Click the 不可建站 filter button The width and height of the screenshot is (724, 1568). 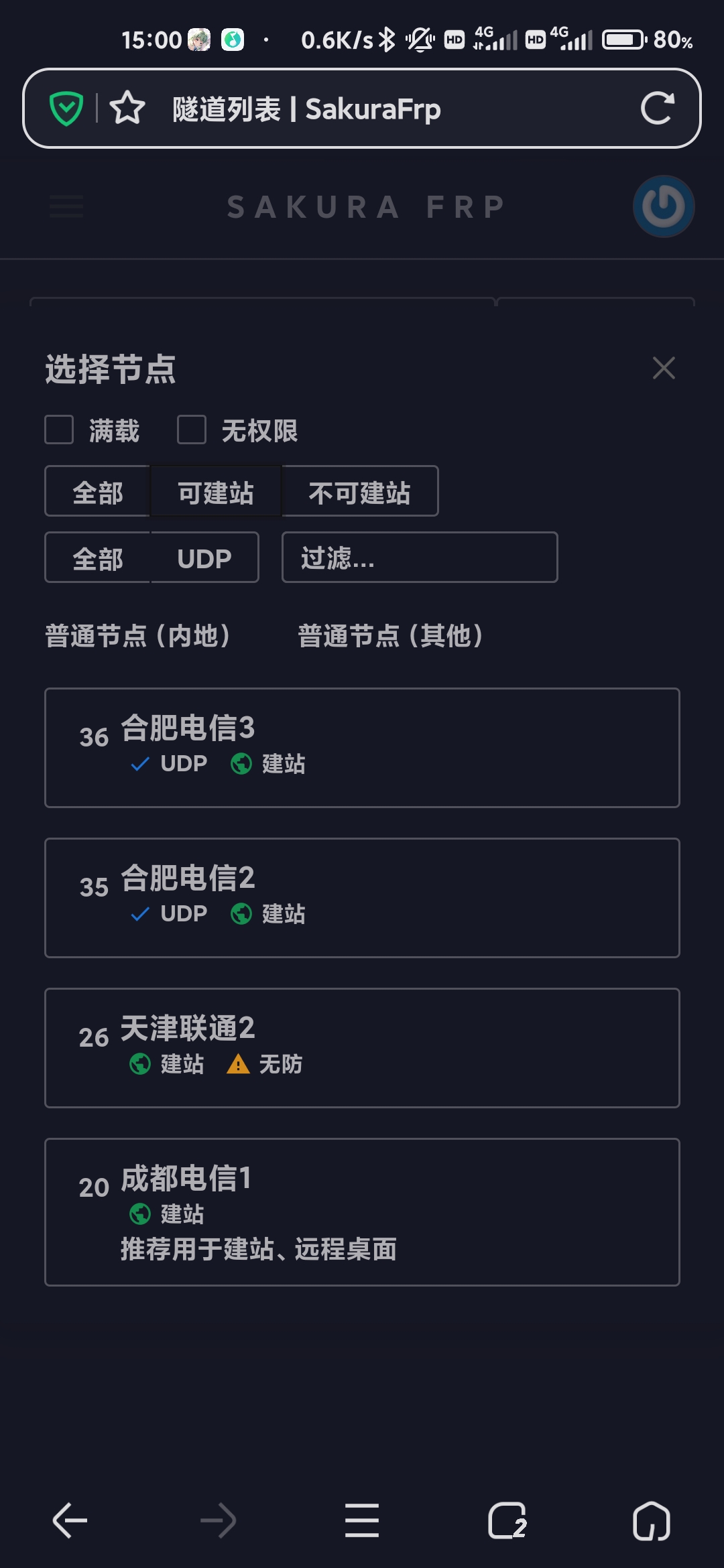click(x=361, y=492)
